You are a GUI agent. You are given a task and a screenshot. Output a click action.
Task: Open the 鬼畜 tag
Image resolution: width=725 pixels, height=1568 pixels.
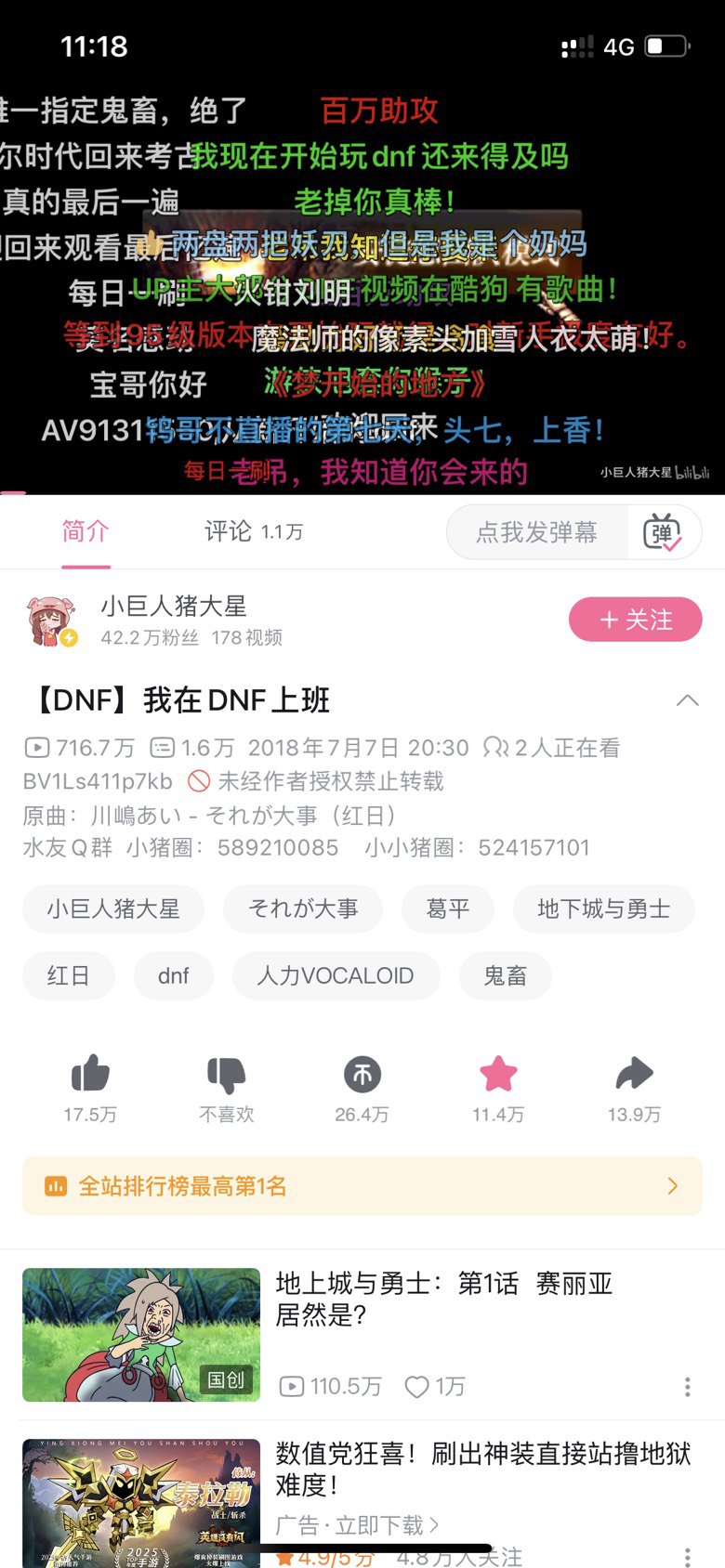point(505,975)
